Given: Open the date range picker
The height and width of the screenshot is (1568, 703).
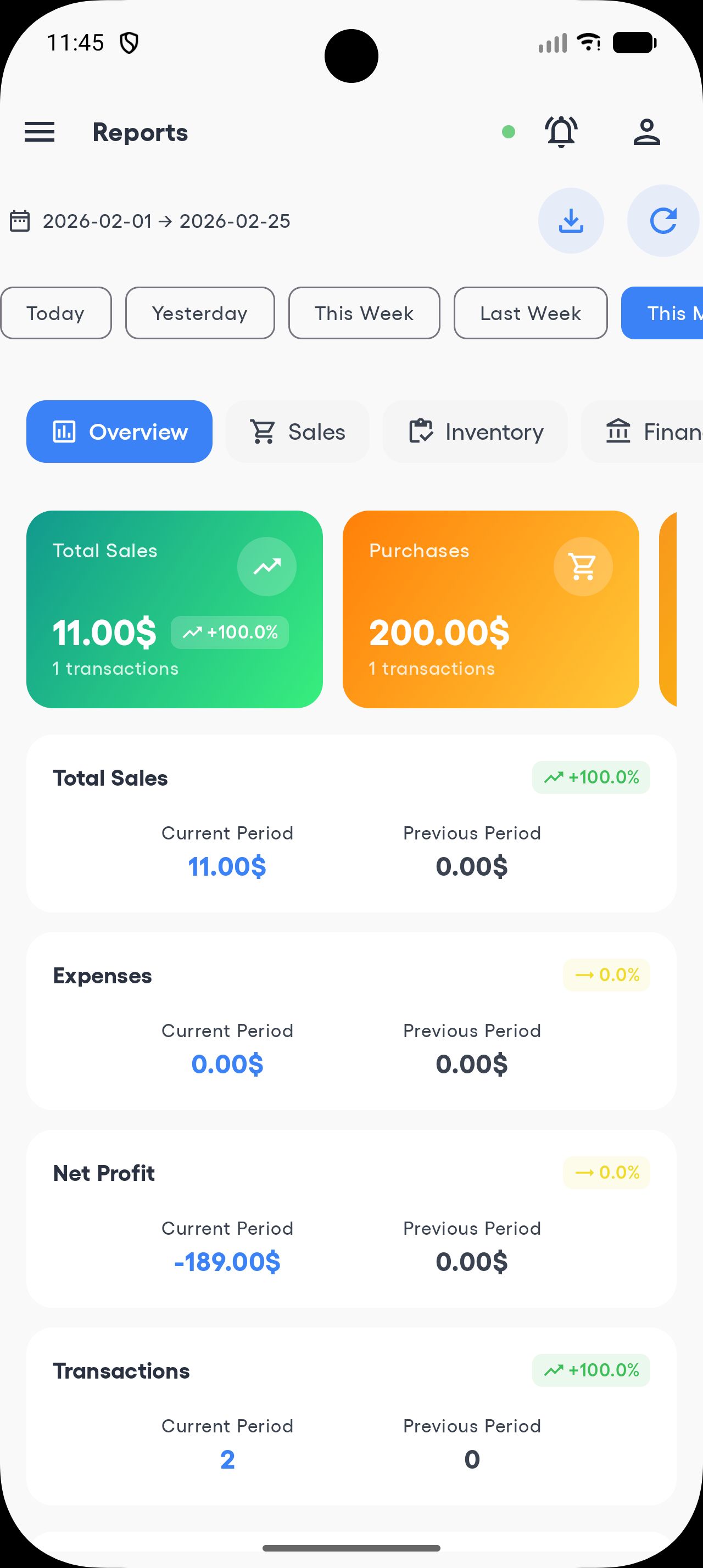Looking at the screenshot, I should pos(151,221).
